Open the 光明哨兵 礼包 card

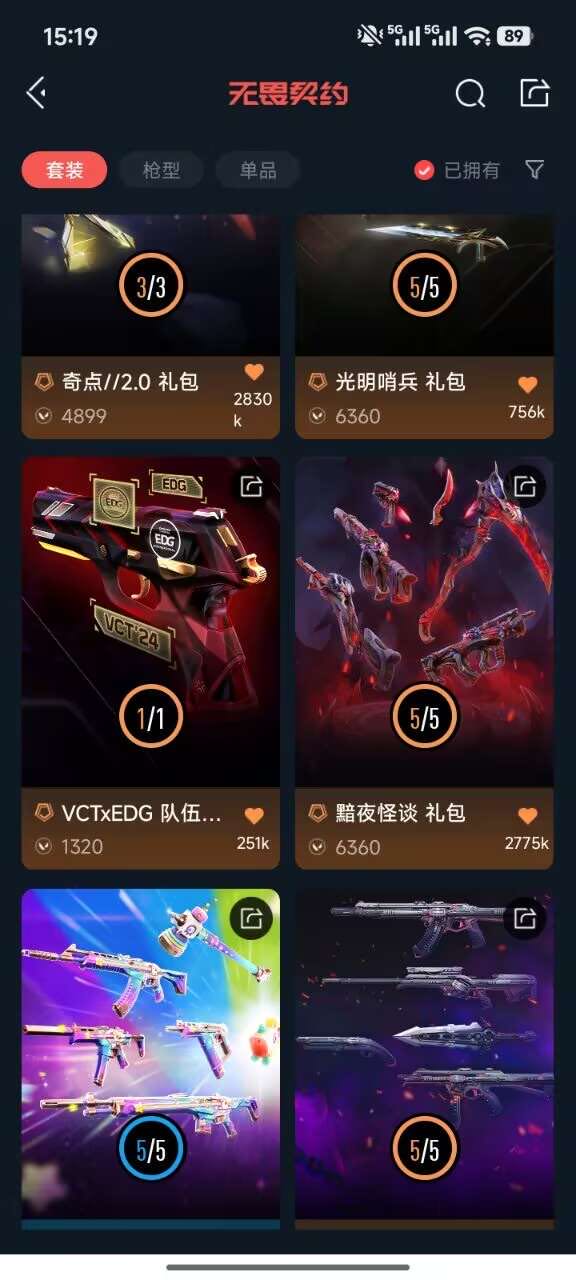point(424,326)
